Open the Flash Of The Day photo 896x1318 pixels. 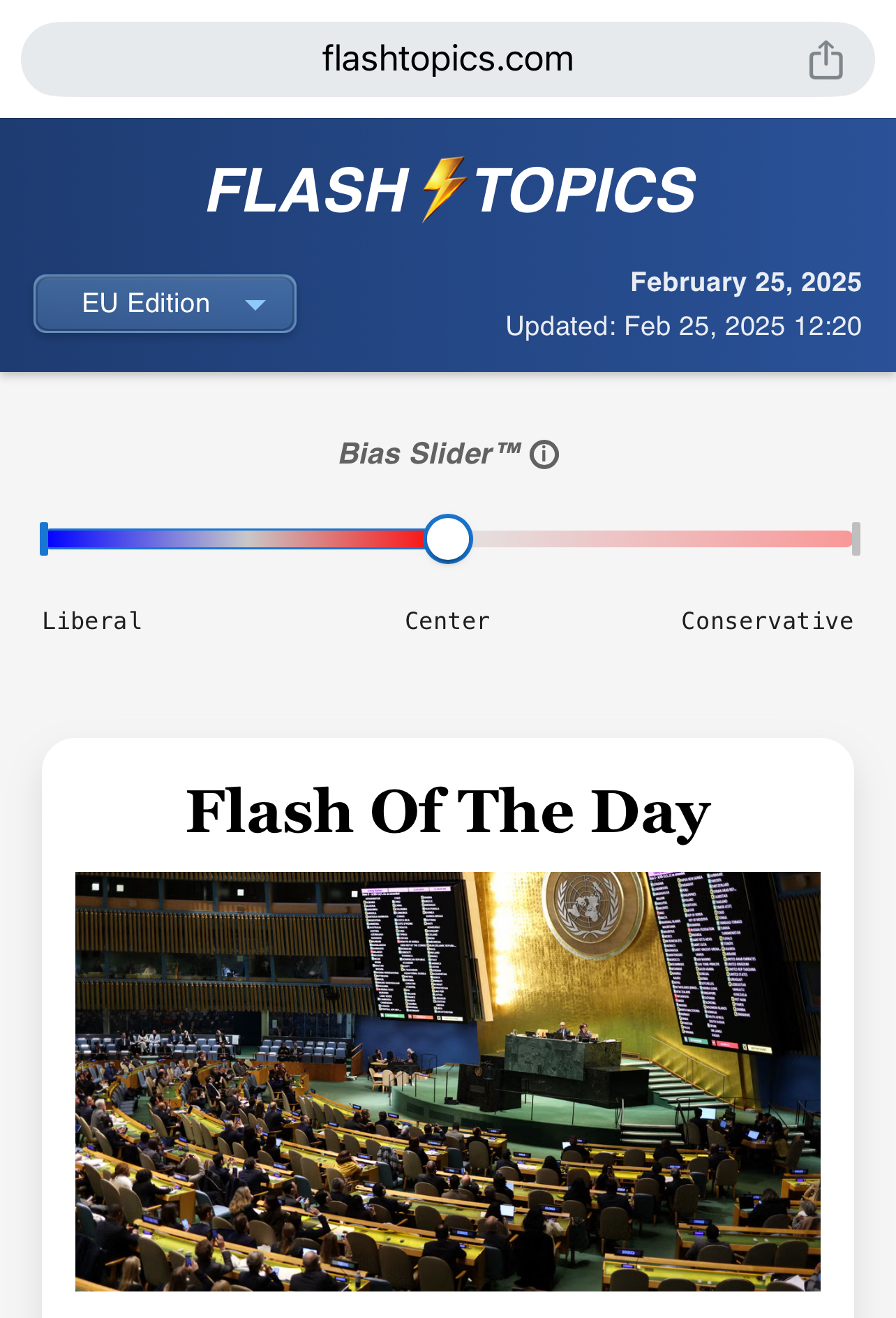point(448,1081)
